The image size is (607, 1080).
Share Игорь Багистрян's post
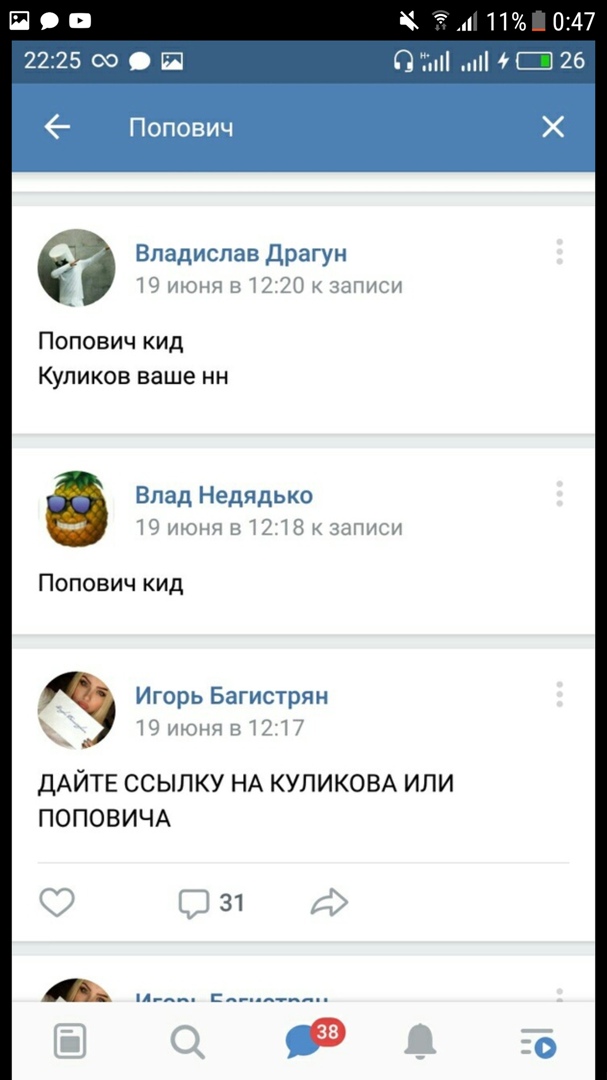329,903
